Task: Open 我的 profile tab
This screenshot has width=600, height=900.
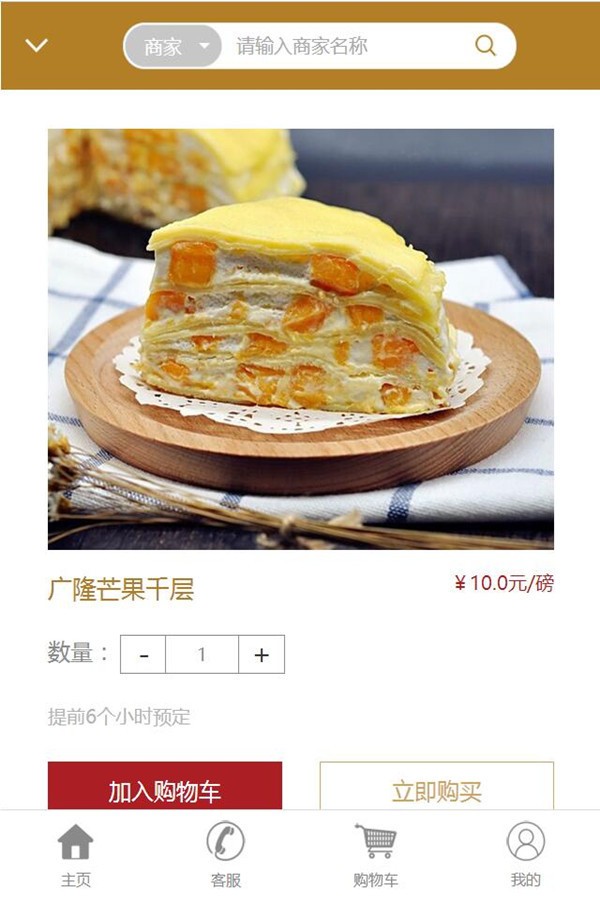Action: pyautogui.click(x=525, y=855)
